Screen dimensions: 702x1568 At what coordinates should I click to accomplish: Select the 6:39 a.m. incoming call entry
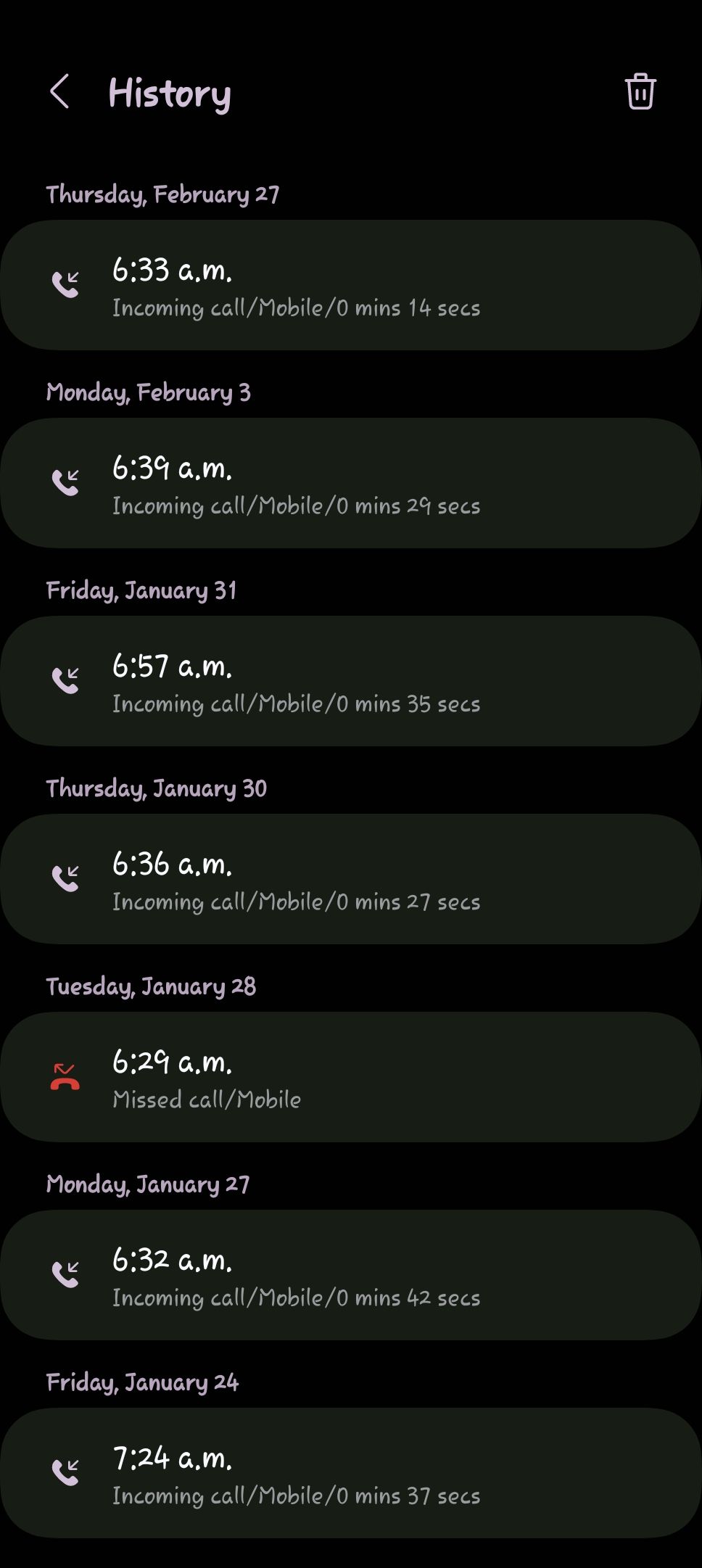click(x=351, y=484)
